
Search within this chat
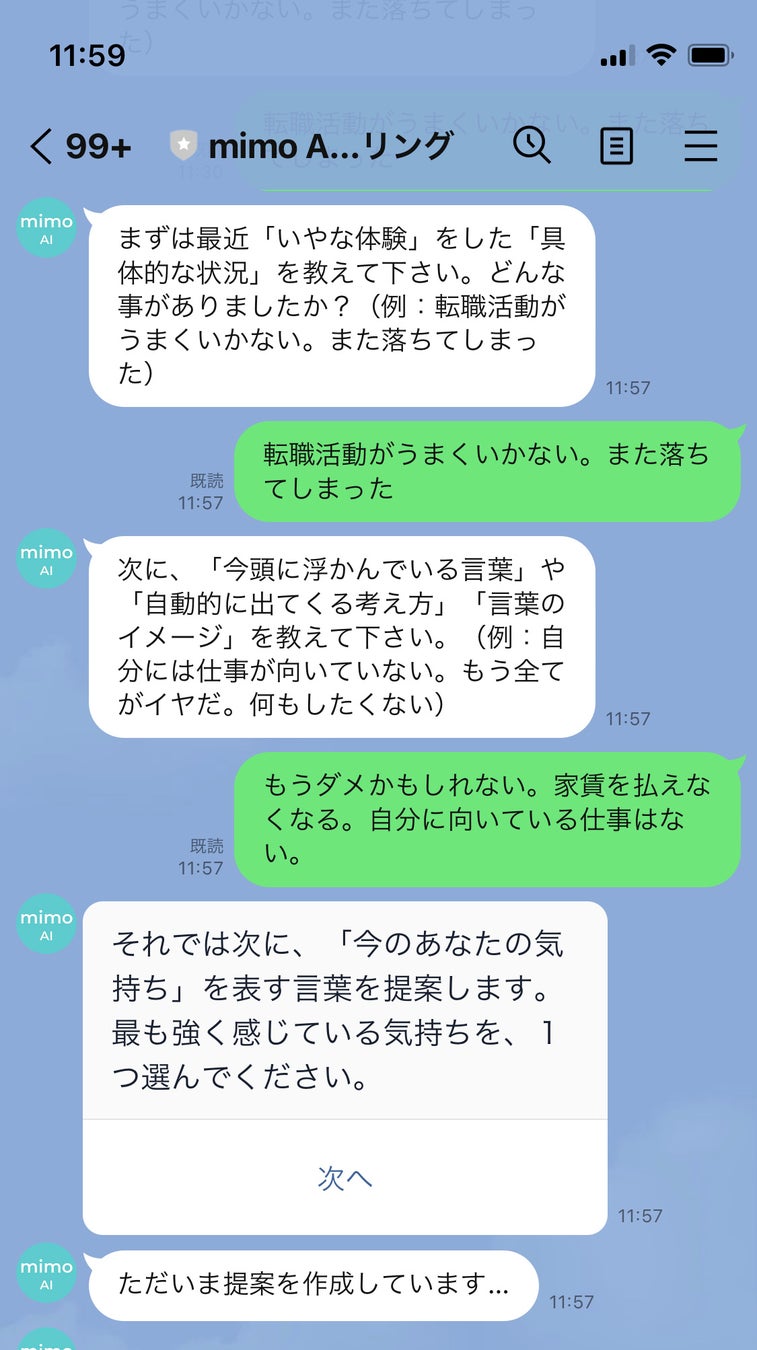point(531,146)
